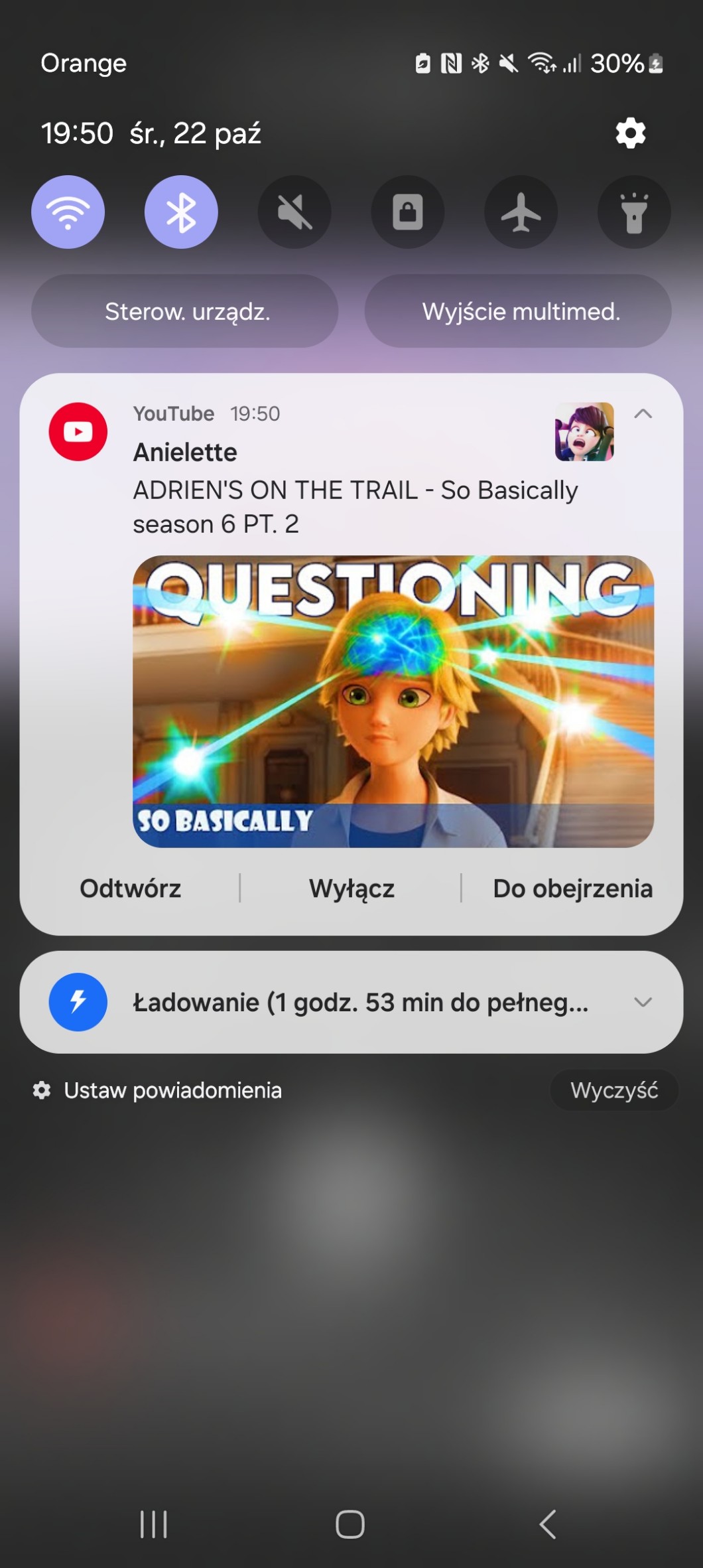This screenshot has height=1568, width=703.
Task: Tap Odtwórz to play the video
Action: [x=131, y=889]
